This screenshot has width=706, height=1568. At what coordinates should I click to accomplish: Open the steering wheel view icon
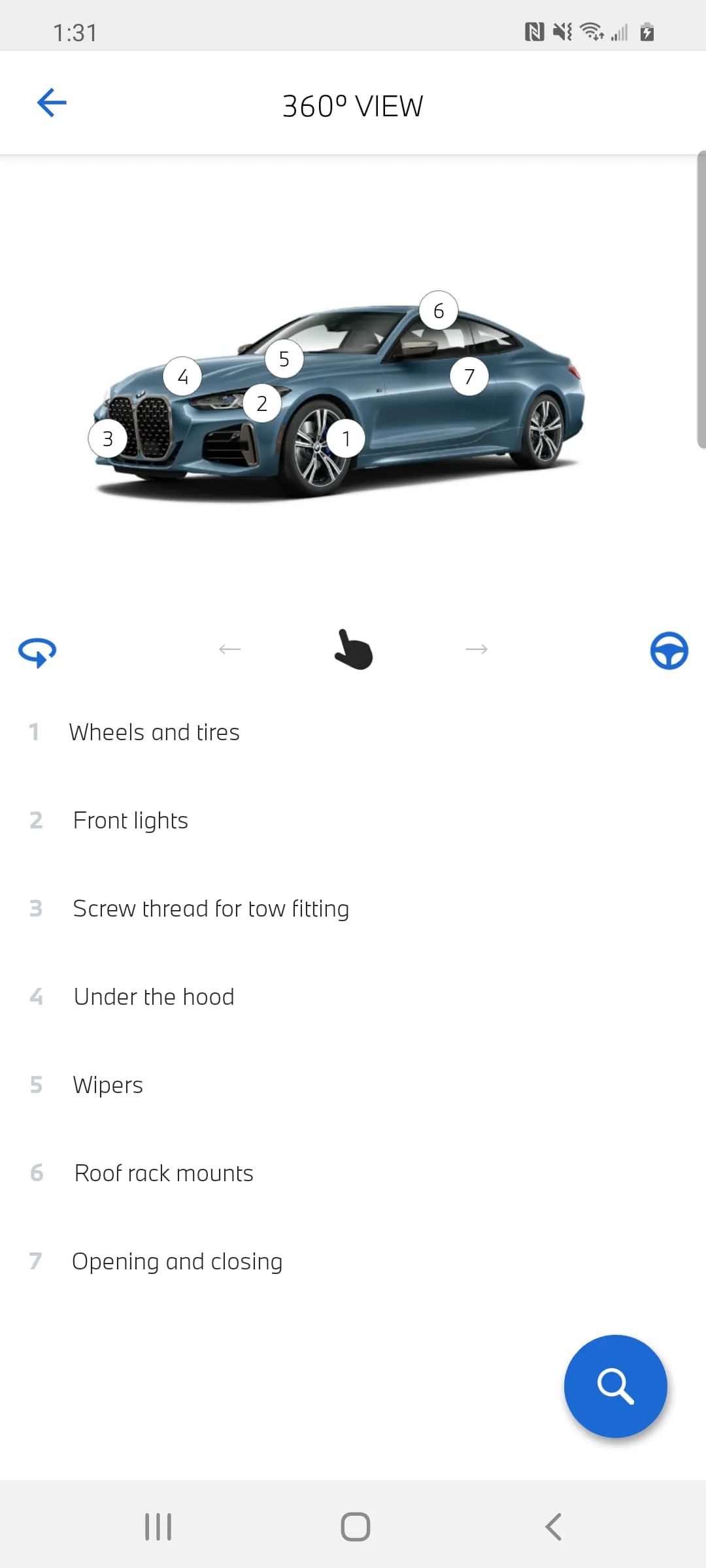(x=669, y=651)
